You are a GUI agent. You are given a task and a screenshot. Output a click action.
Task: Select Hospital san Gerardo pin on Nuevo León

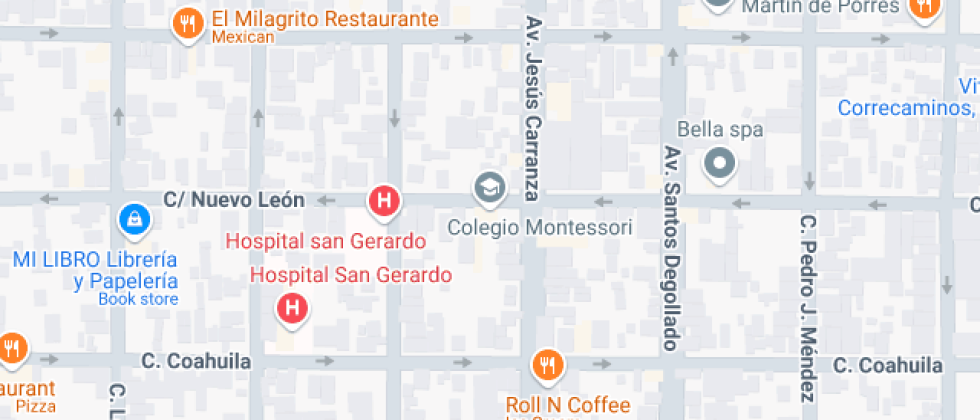point(385,200)
